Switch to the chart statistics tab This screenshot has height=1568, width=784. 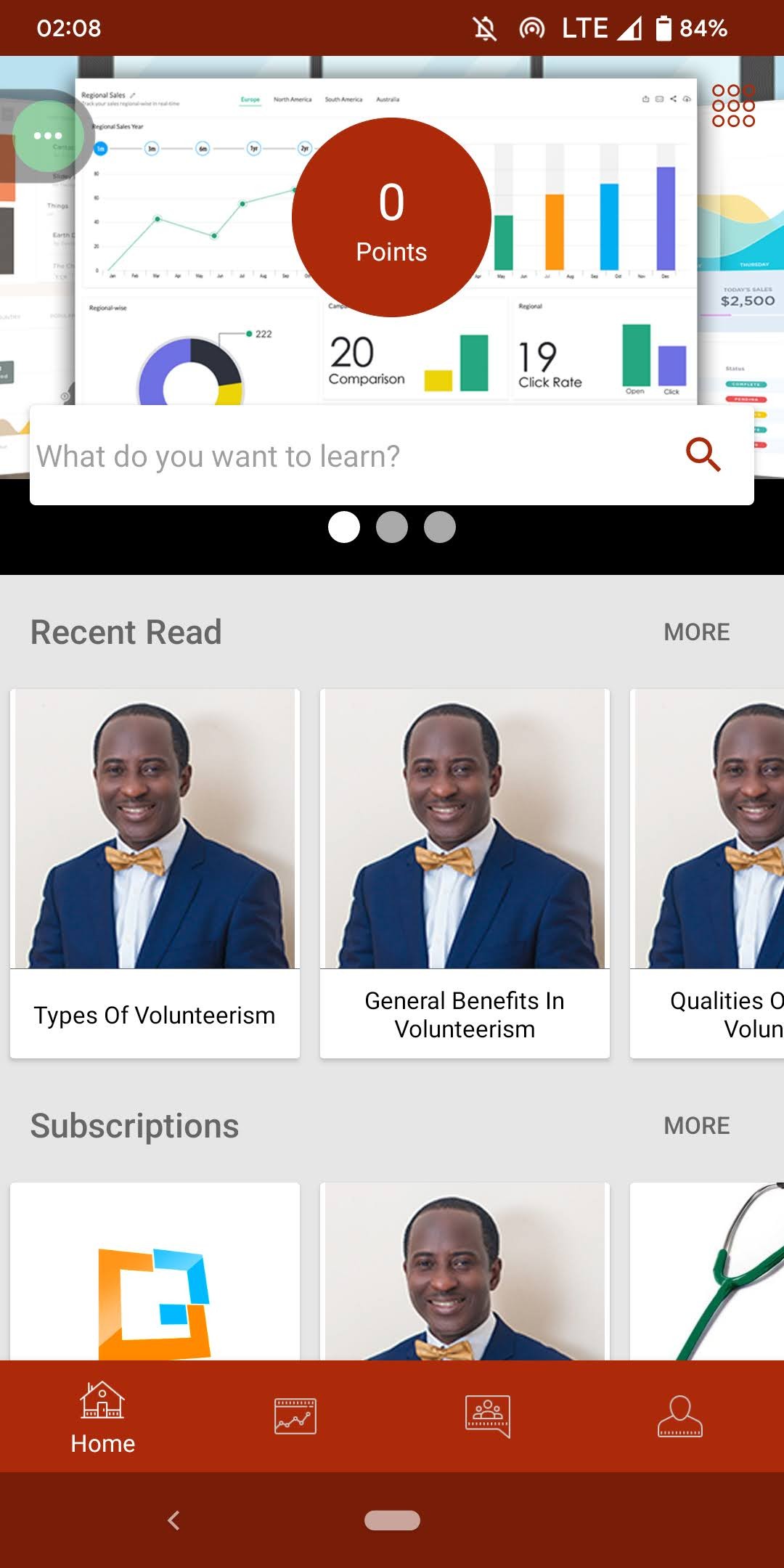[x=295, y=1416]
